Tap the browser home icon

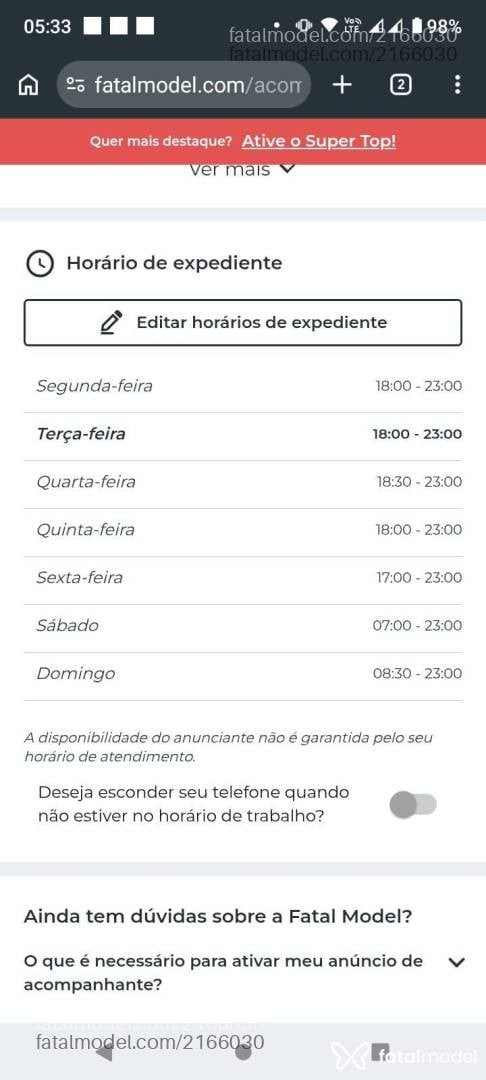click(28, 85)
